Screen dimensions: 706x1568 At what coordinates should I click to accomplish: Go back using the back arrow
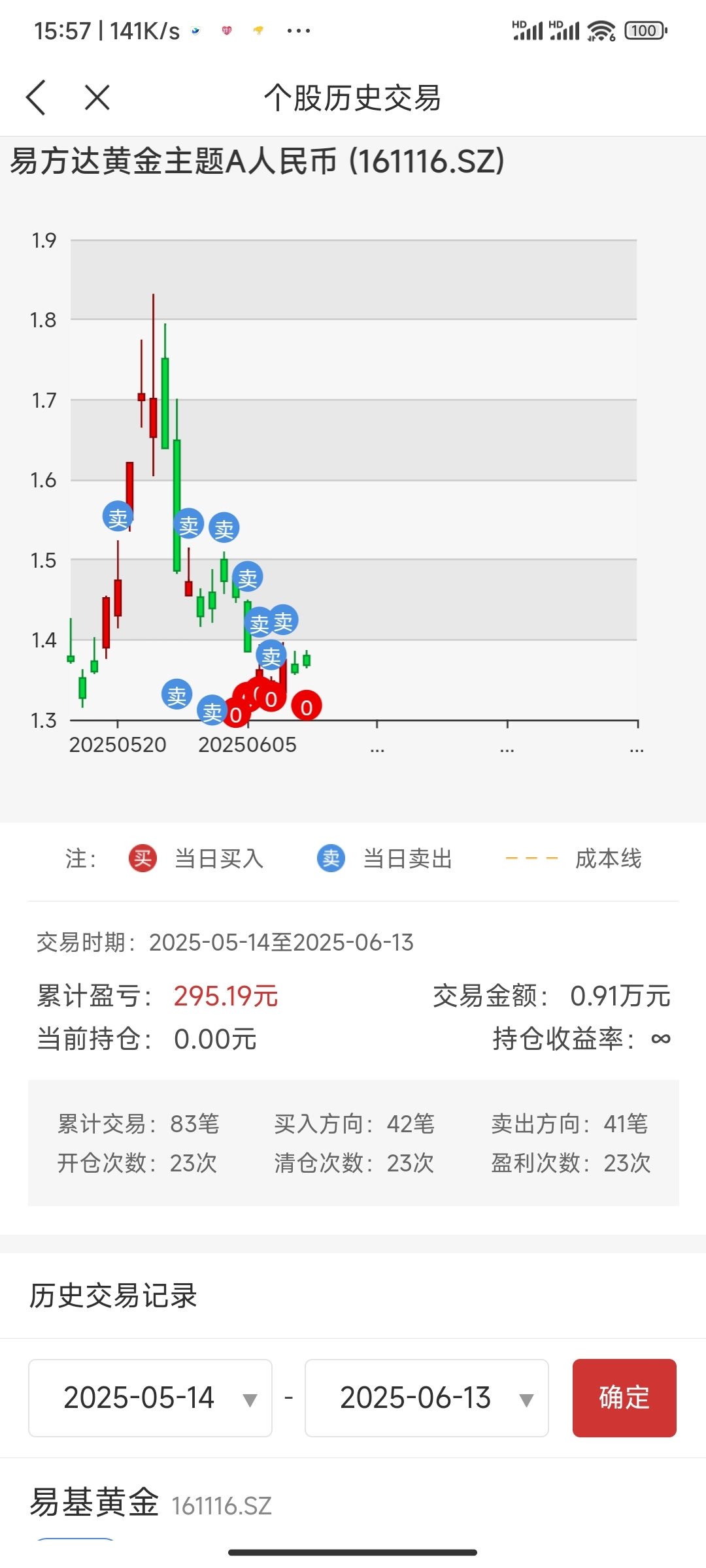pos(36,98)
